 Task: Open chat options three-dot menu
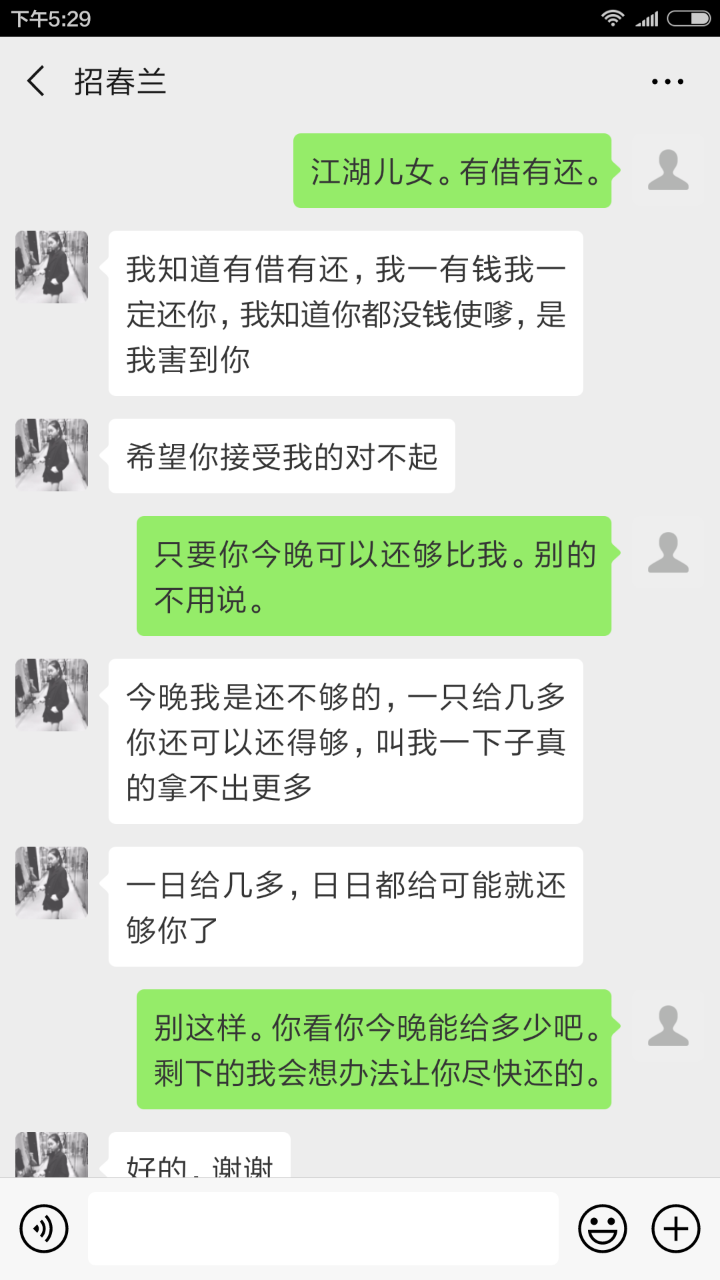click(667, 82)
